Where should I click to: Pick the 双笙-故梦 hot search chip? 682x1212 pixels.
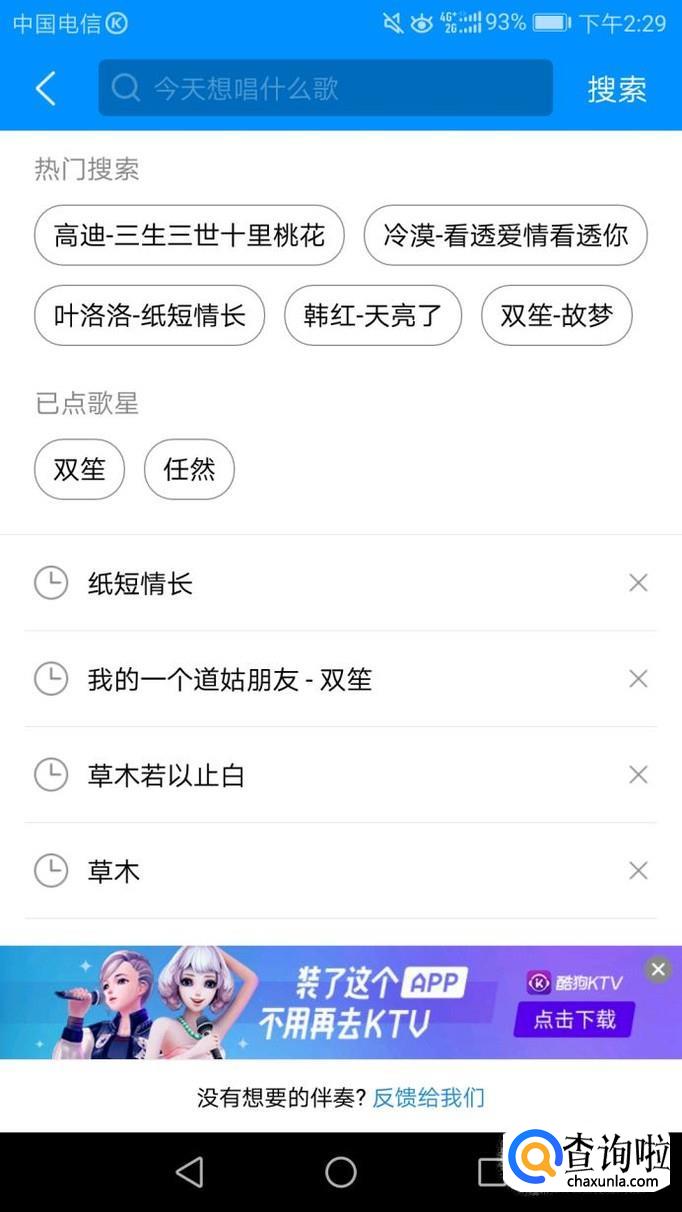[556, 316]
